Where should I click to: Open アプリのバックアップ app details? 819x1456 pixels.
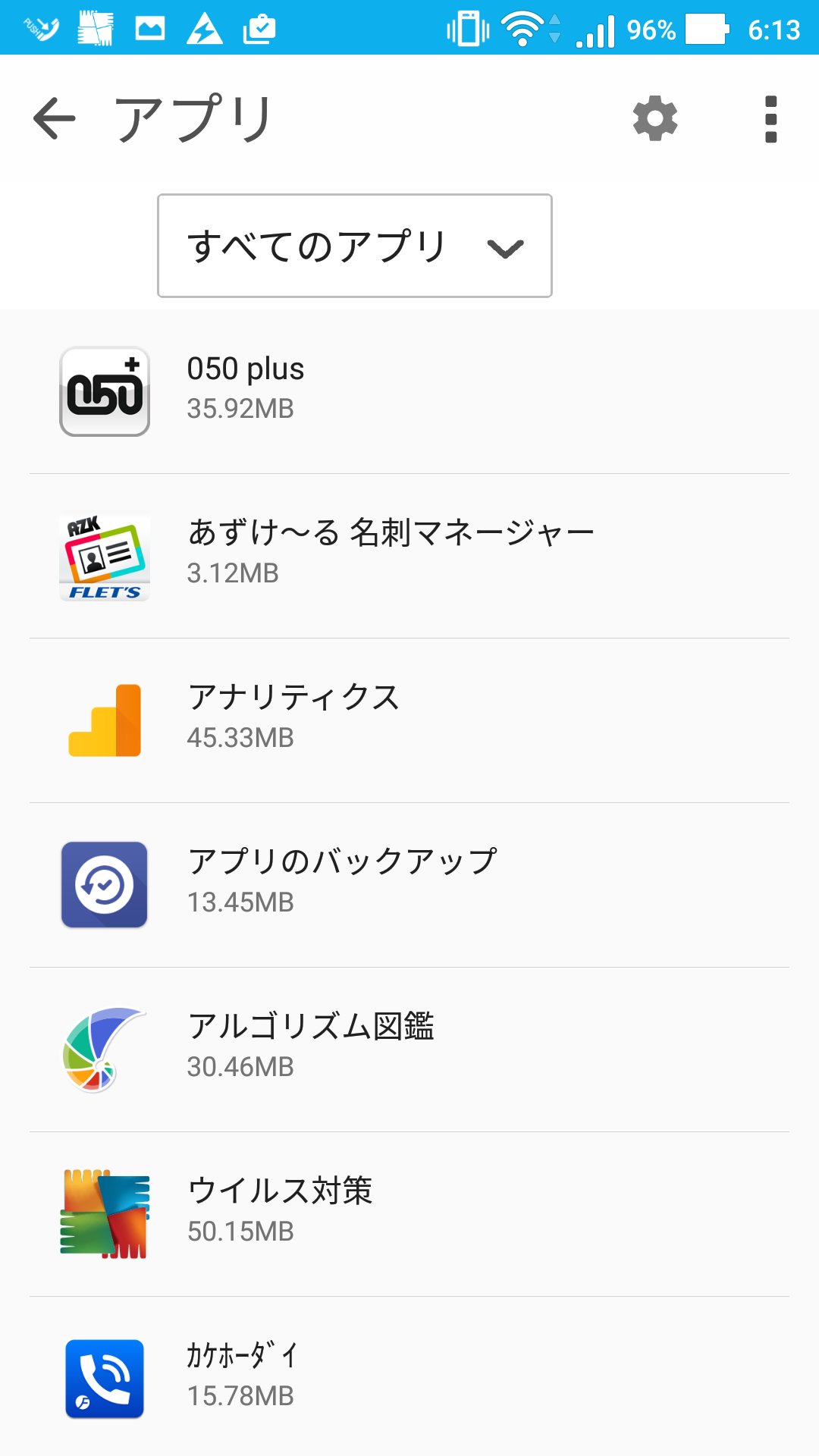click(409, 886)
